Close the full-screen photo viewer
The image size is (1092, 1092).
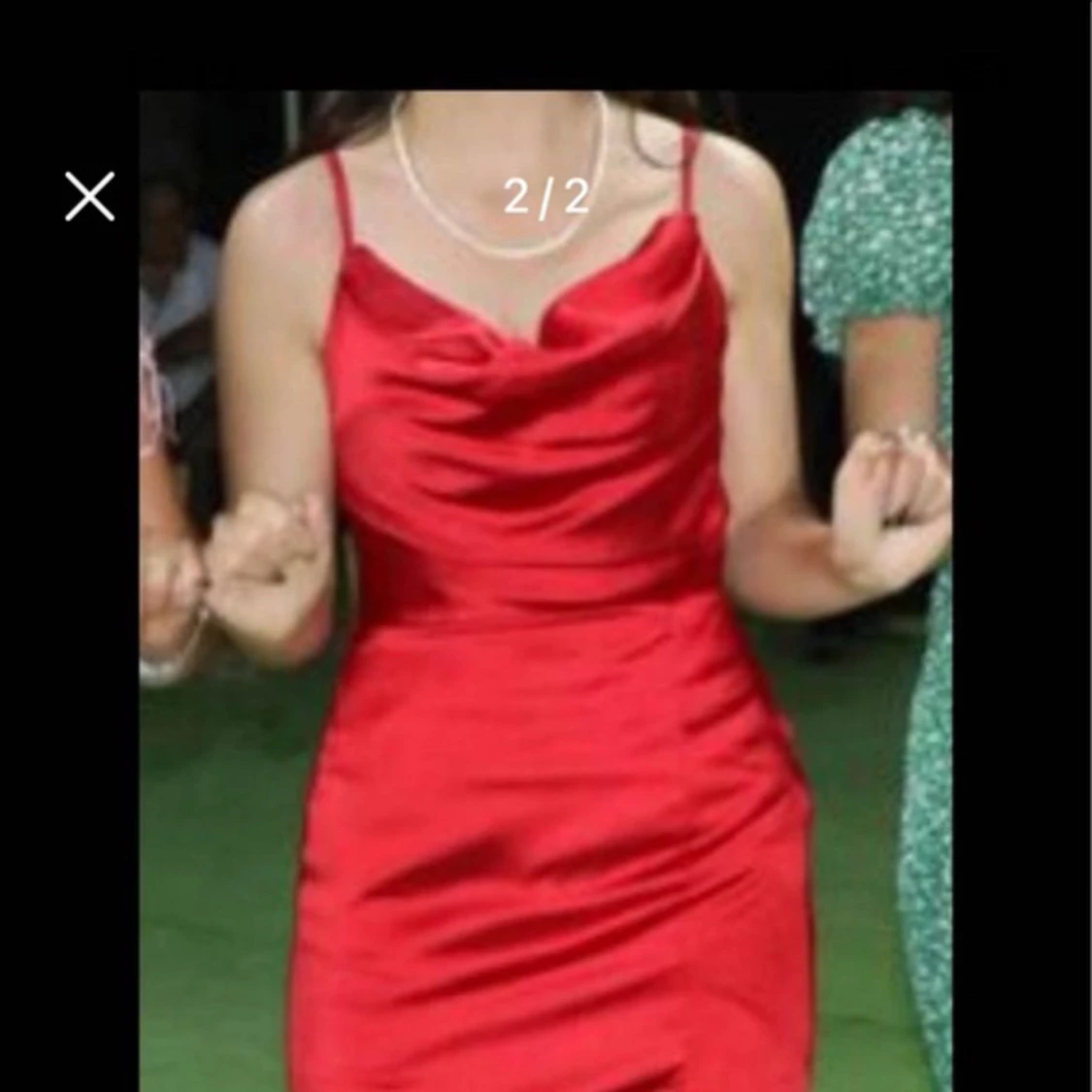[x=89, y=196]
